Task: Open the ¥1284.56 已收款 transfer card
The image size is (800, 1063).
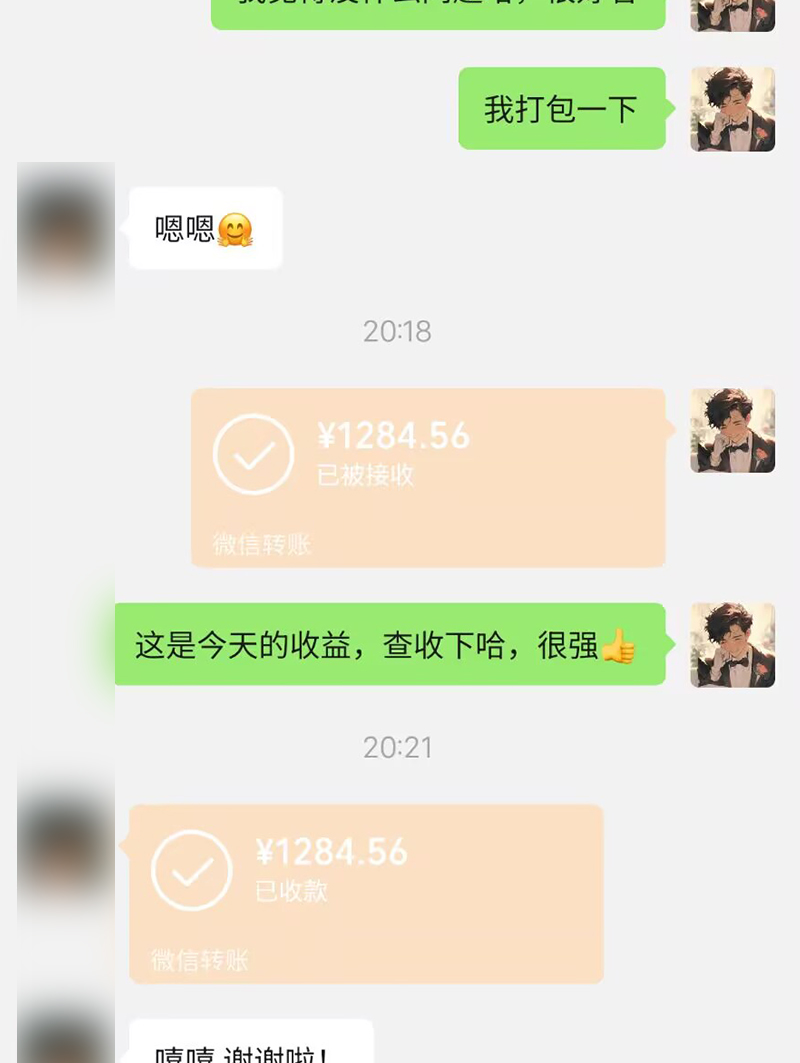Action: (365, 893)
